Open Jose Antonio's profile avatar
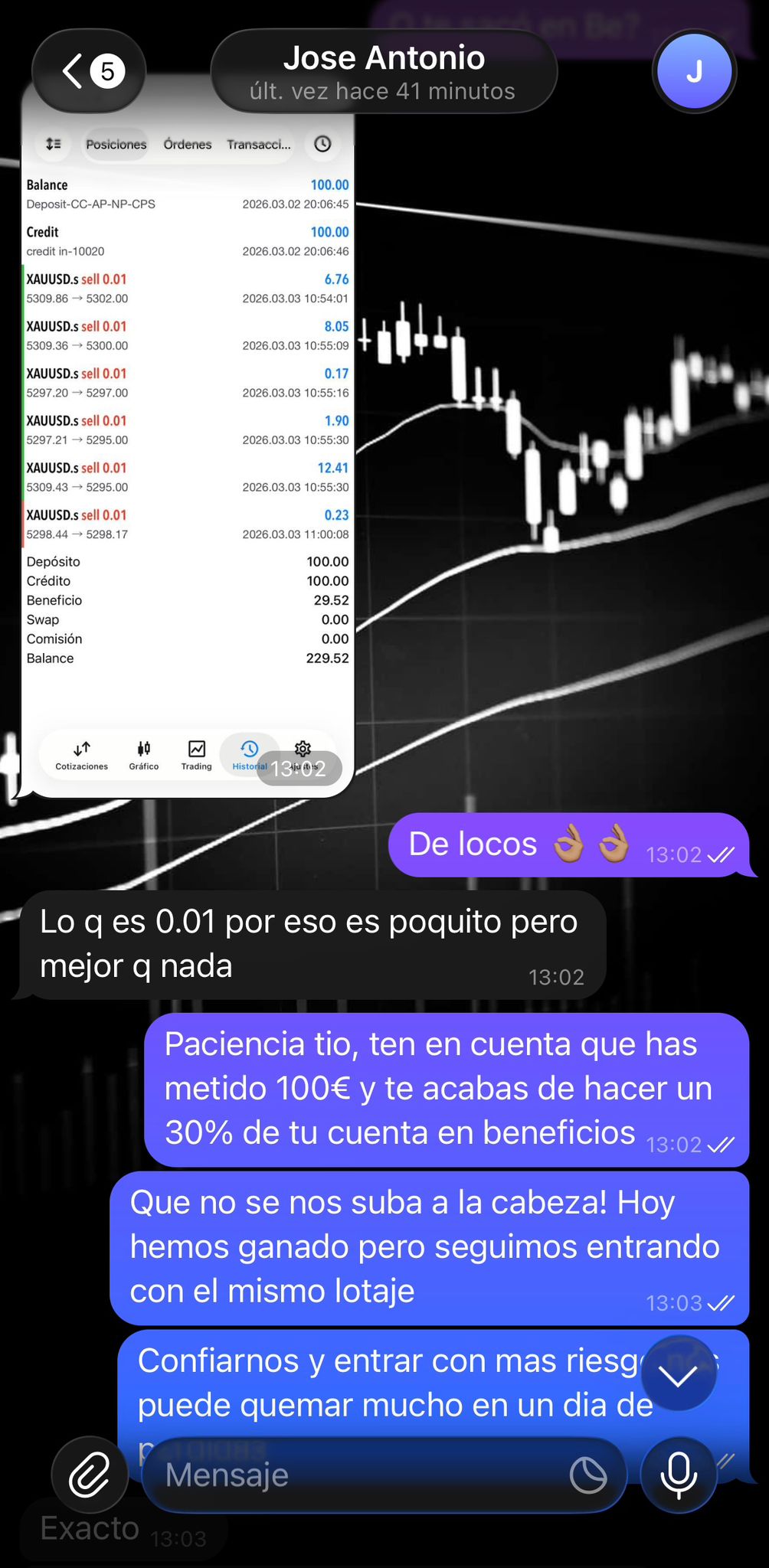Viewport: 769px width, 1568px height. pyautogui.click(x=694, y=71)
